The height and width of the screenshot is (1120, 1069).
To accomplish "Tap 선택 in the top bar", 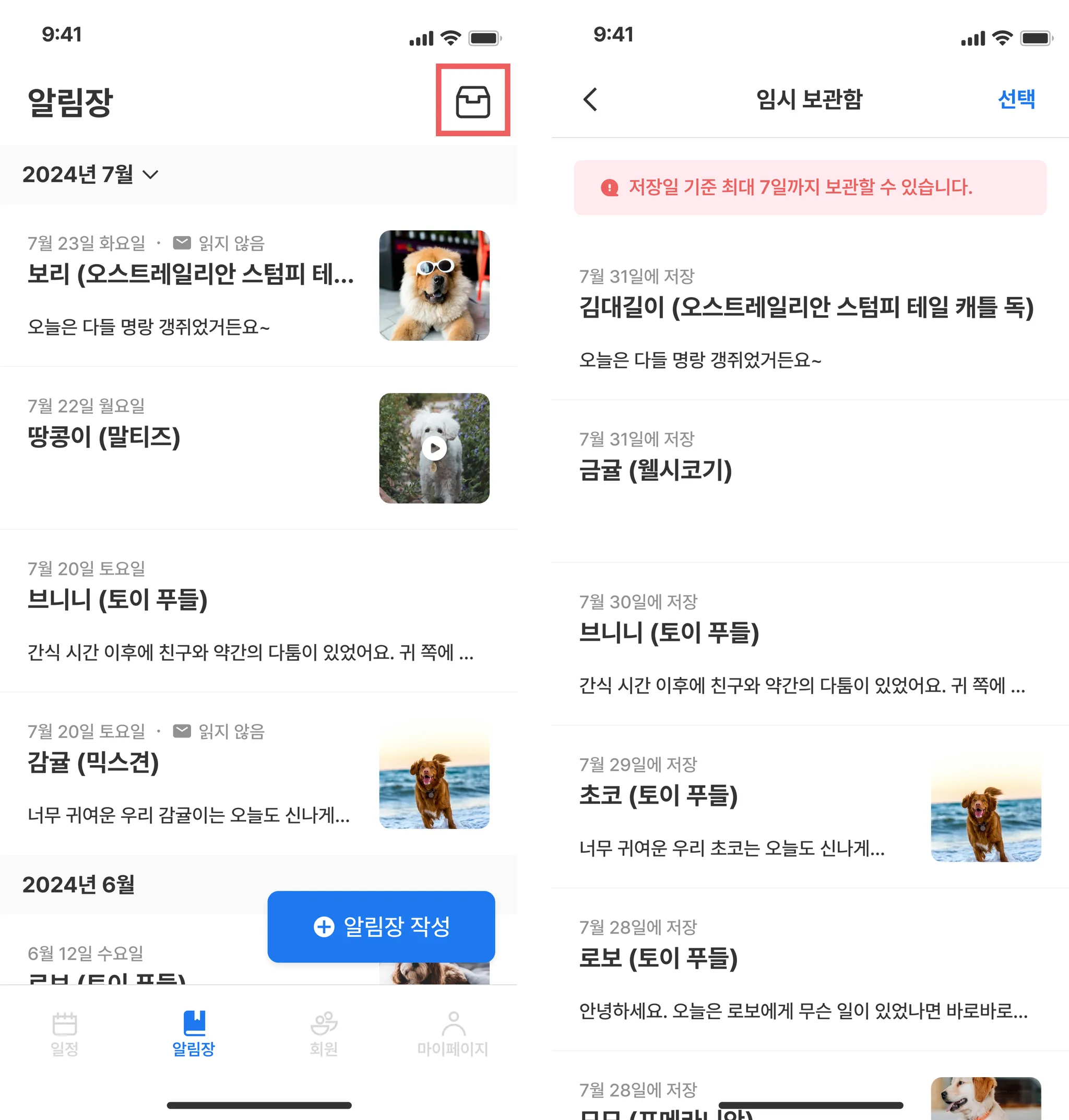I will click(1016, 100).
